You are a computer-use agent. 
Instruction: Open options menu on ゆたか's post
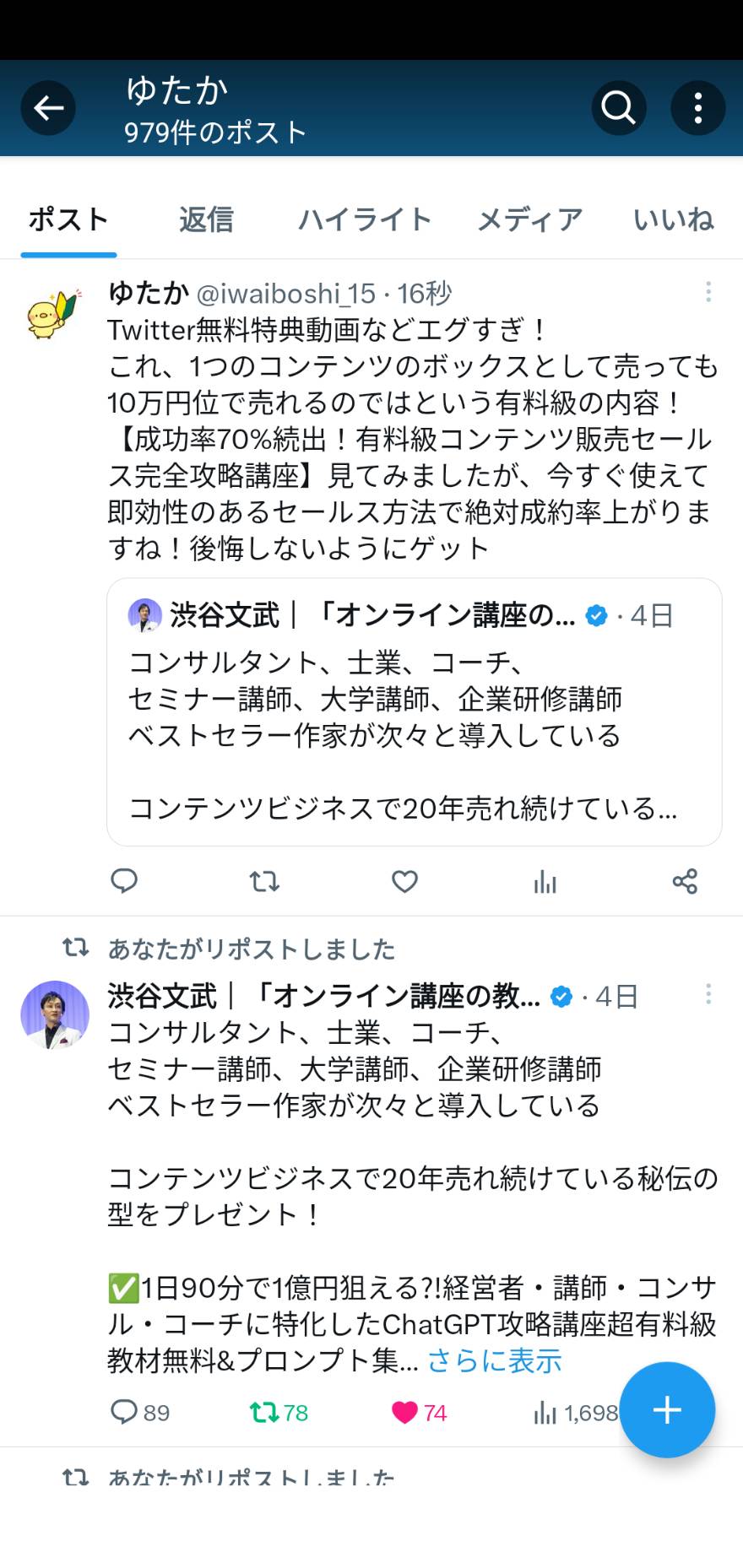click(708, 292)
